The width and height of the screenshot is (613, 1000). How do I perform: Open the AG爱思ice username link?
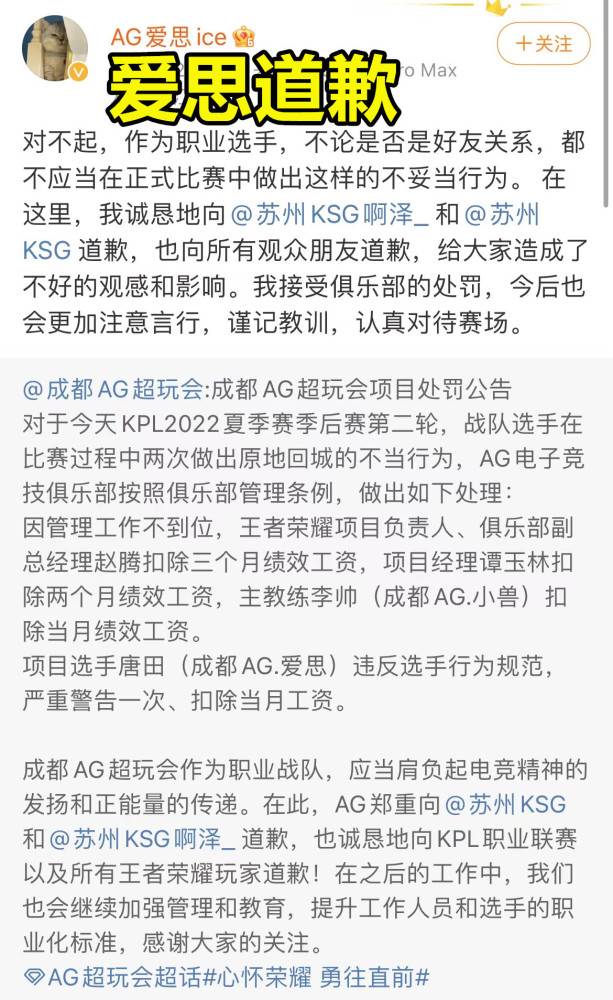[168, 37]
